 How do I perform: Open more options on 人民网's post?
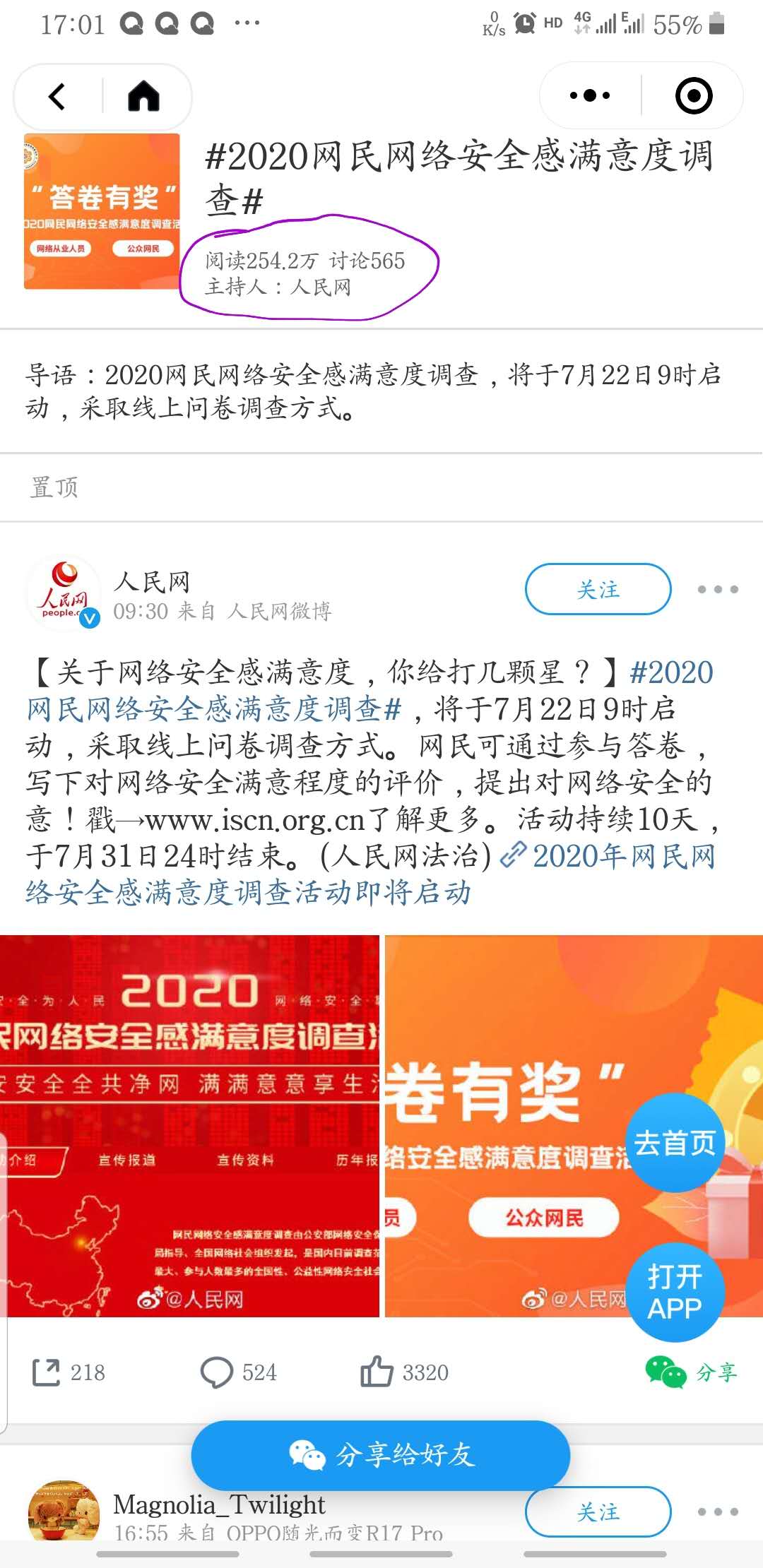click(717, 589)
